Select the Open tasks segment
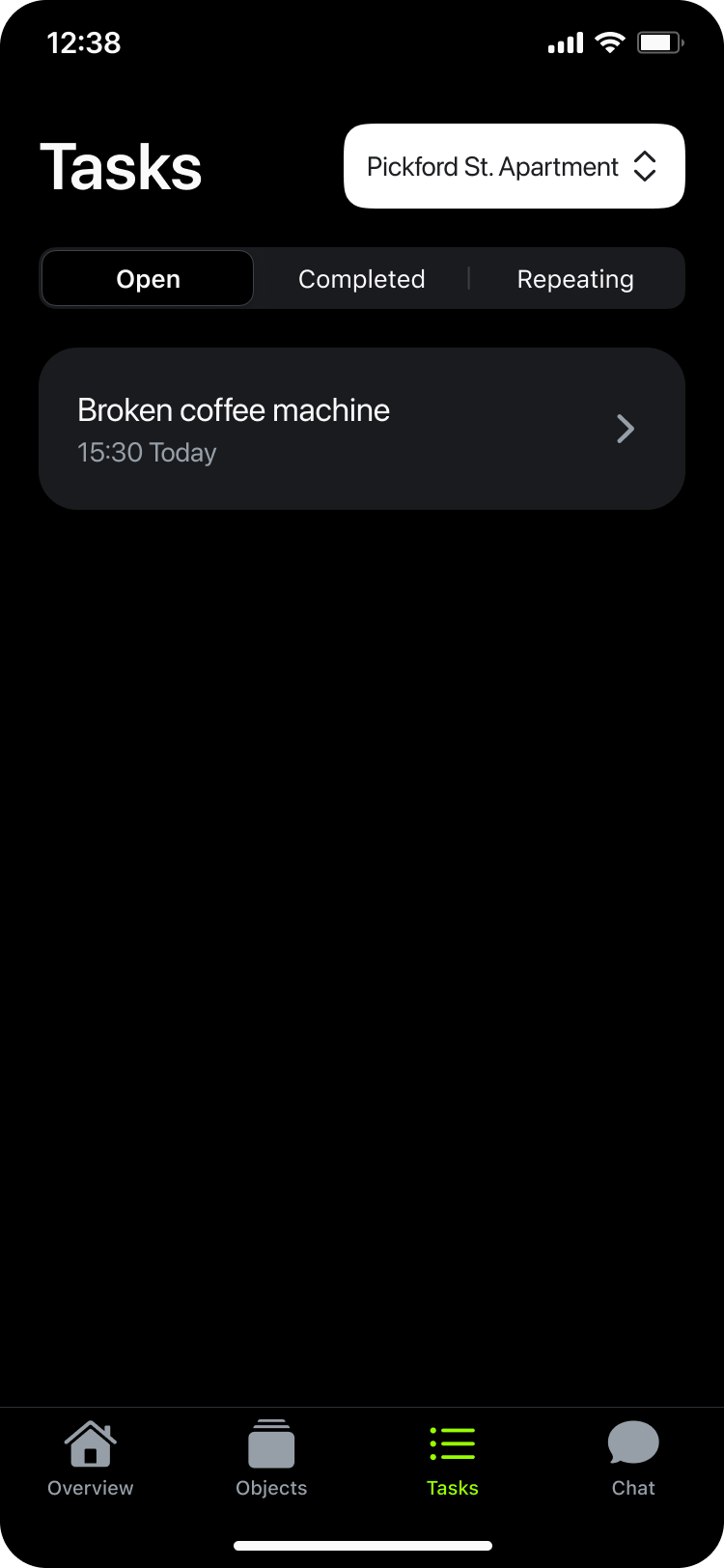Viewport: 724px width, 1568px height. tap(148, 279)
